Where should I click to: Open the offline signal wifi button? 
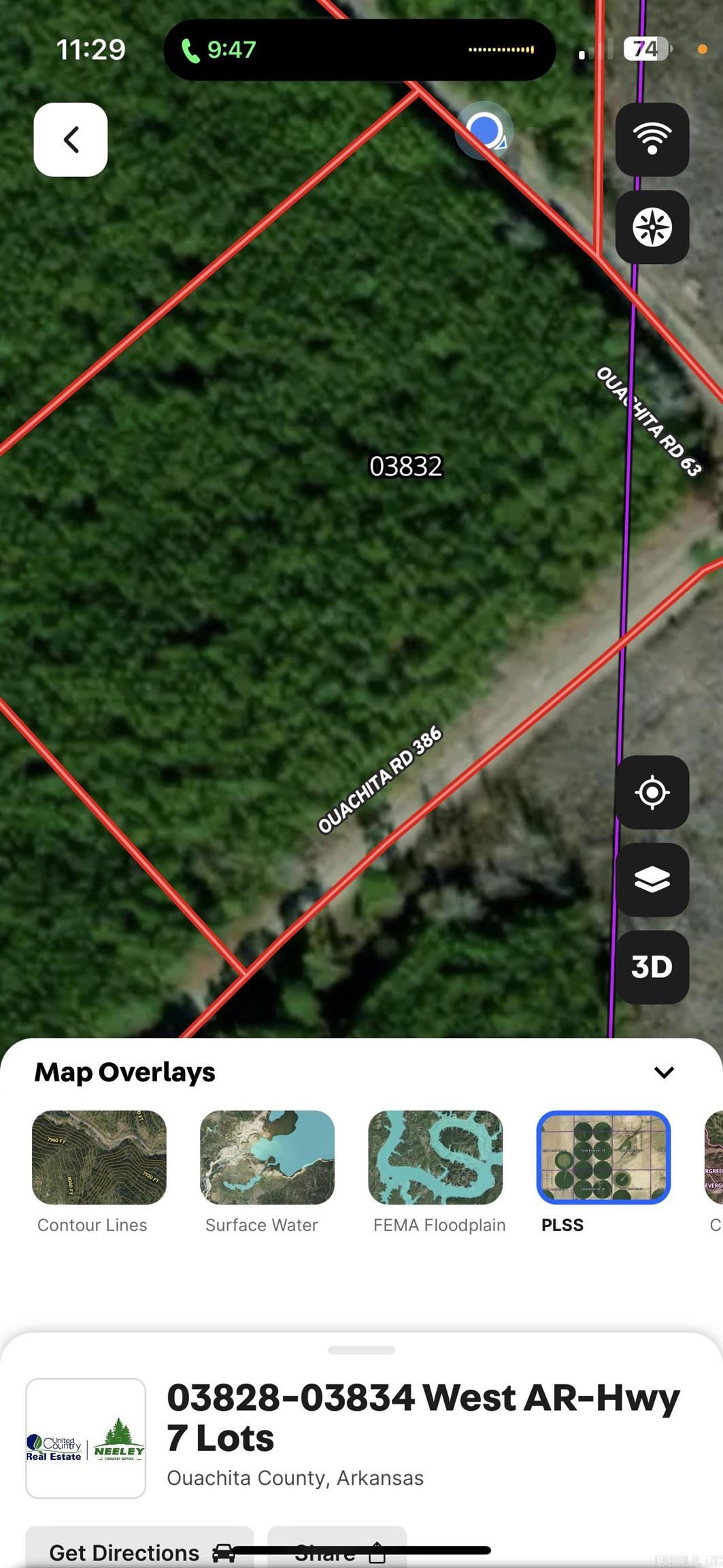pyautogui.click(x=652, y=140)
